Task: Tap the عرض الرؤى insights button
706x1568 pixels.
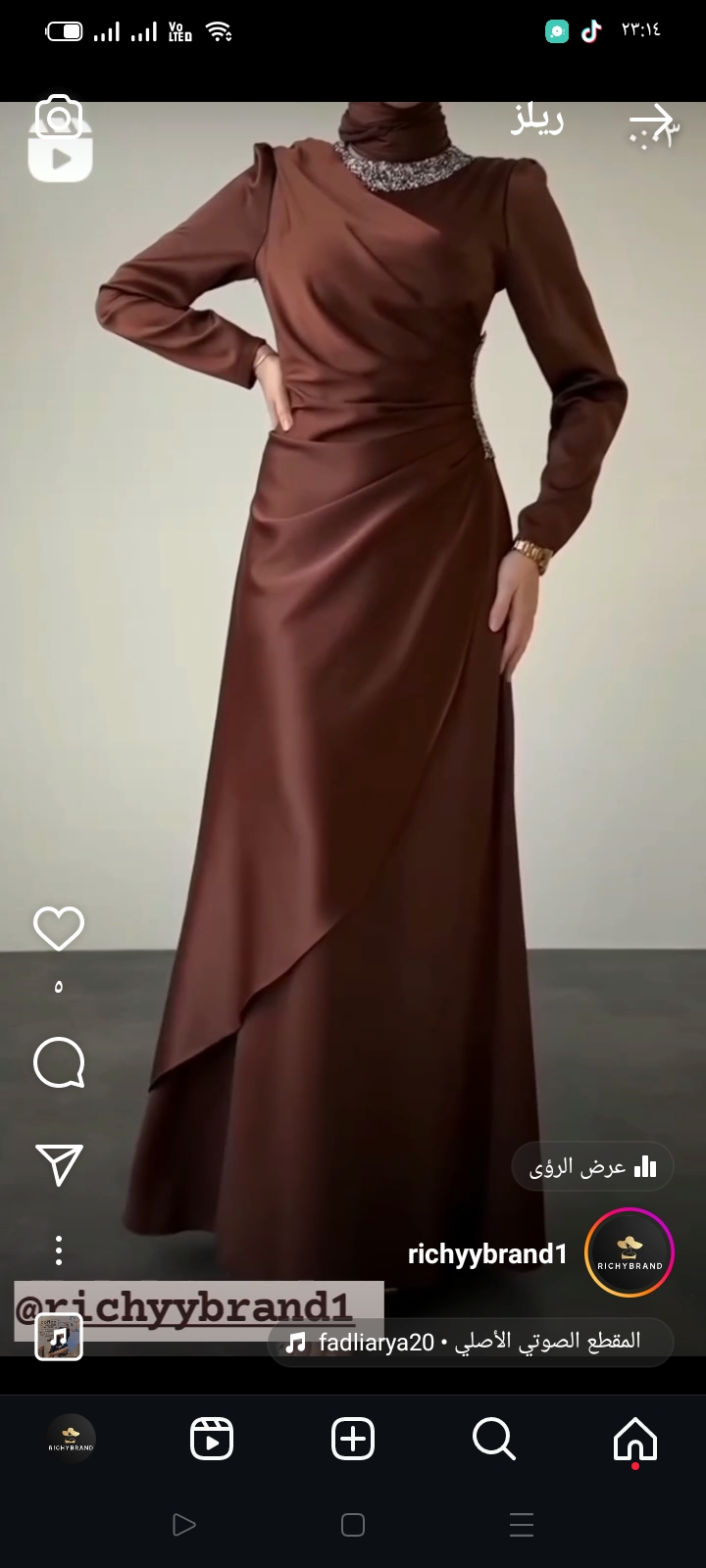Action: click(x=592, y=1166)
